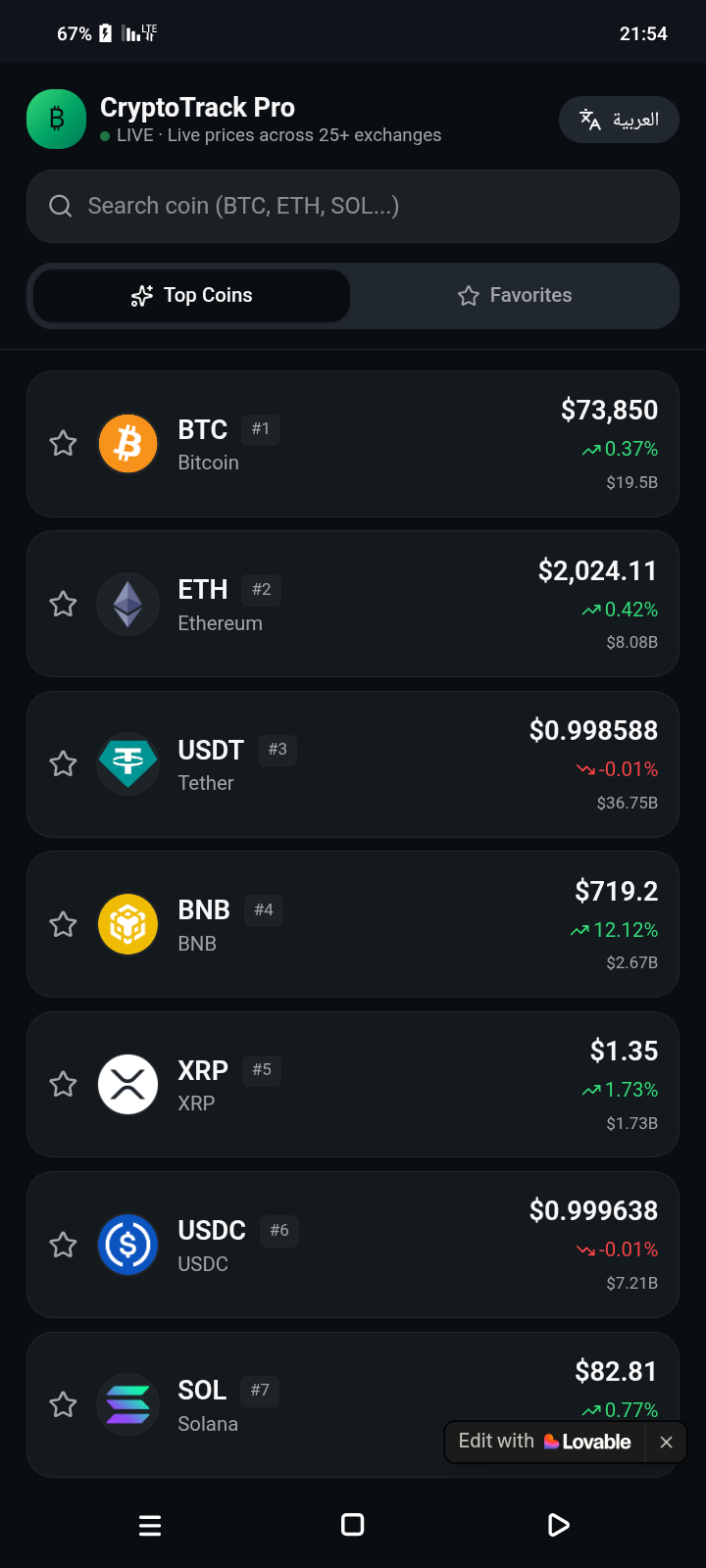
Task: Favorite Bitcoin with its star icon
Action: click(64, 443)
